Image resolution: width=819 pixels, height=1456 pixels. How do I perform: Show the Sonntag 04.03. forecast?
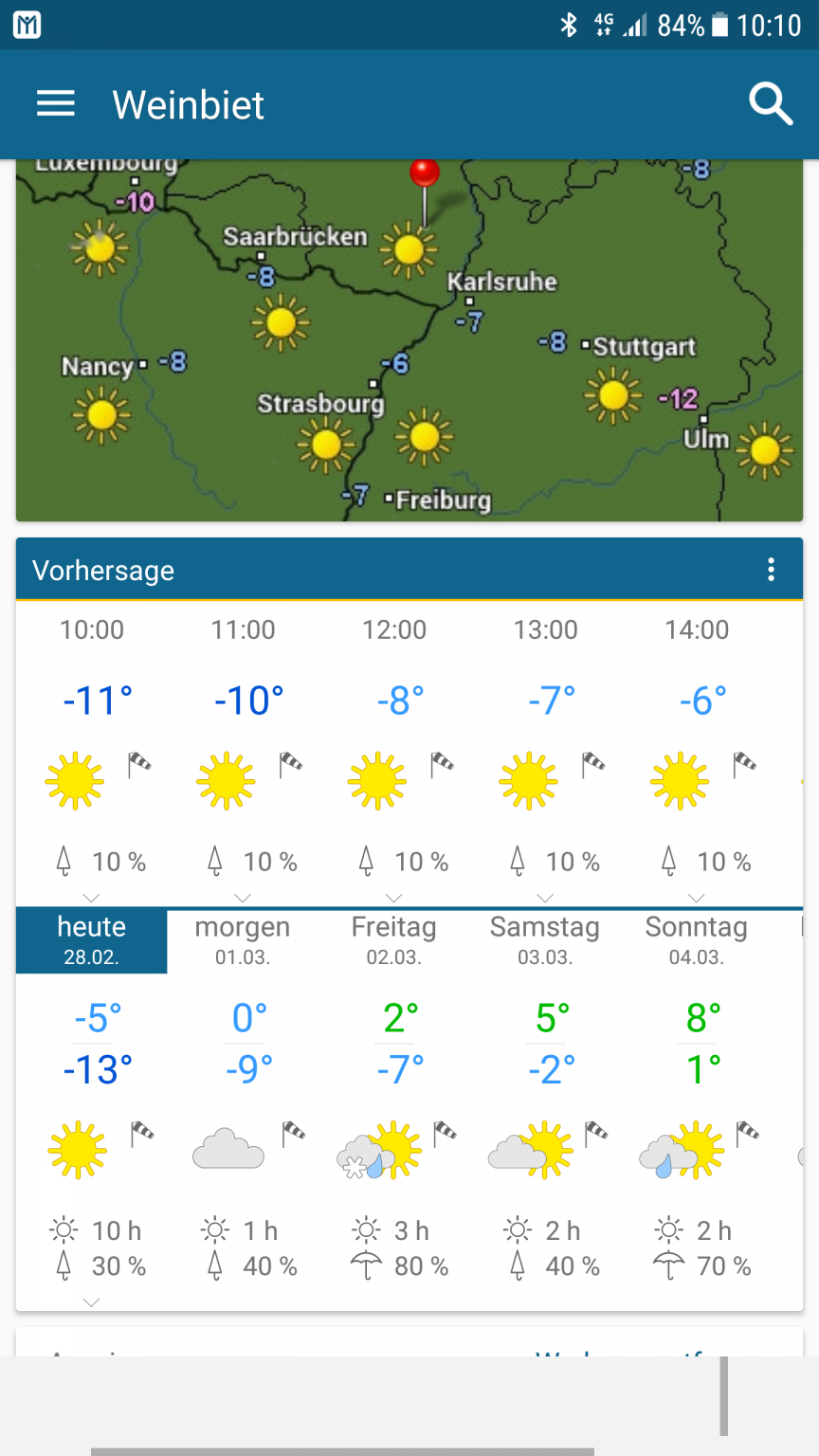[696, 940]
